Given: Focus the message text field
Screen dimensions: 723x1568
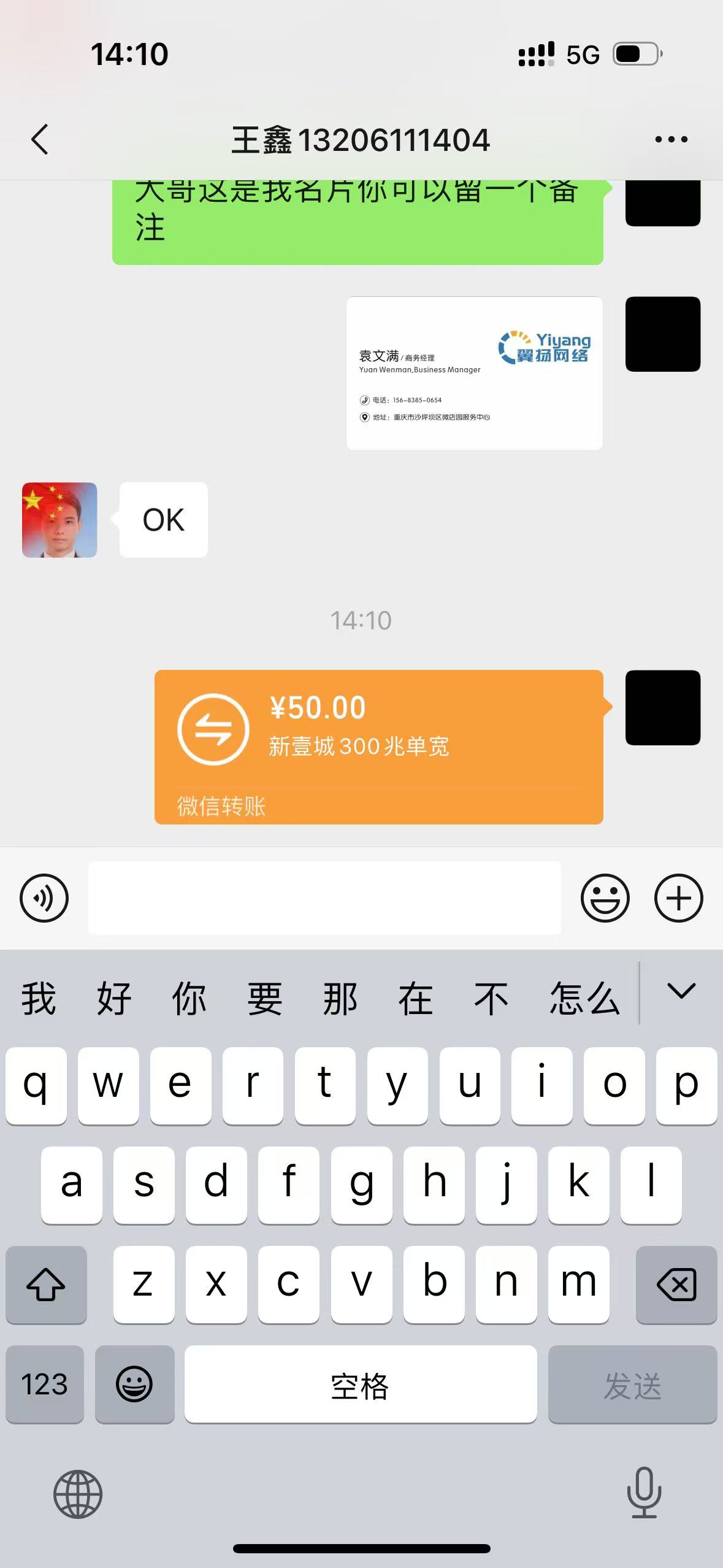Looking at the screenshot, I should click(324, 898).
